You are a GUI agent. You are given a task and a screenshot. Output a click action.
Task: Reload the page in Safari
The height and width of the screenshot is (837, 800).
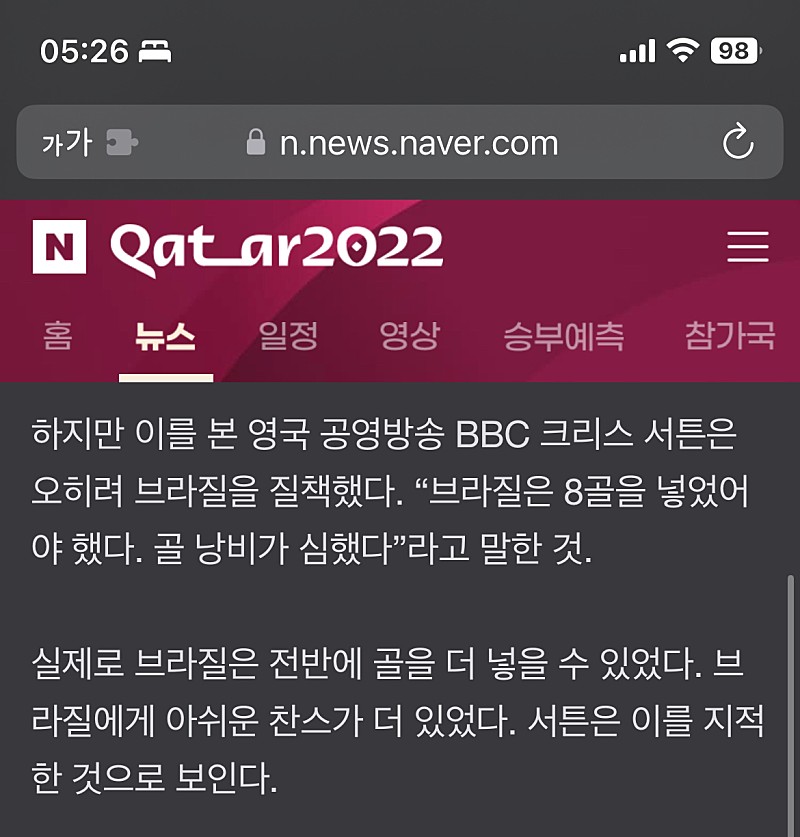737,143
